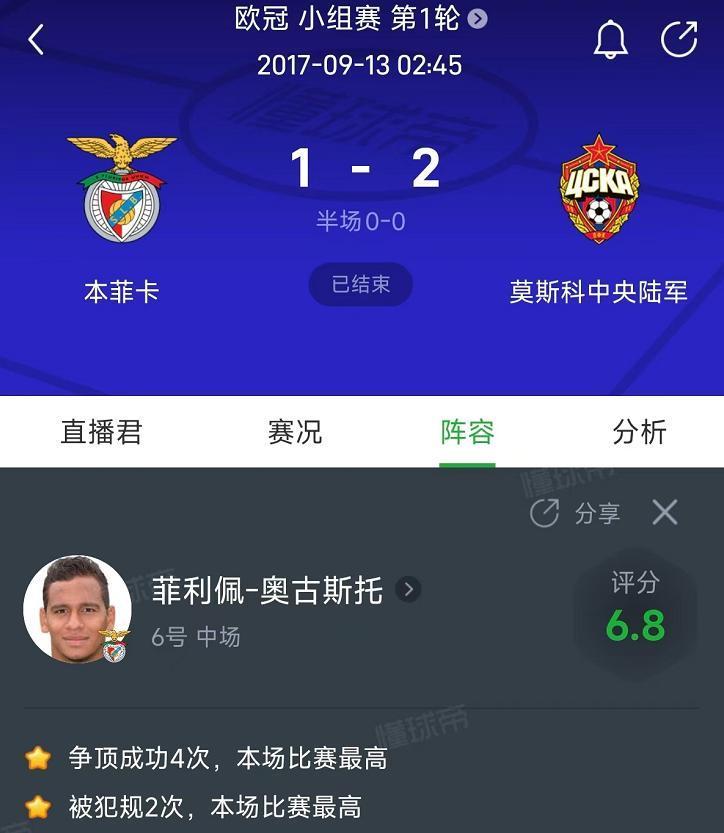
Task: Open the 莫斯科中央陆军 team page
Action: (x=598, y=190)
